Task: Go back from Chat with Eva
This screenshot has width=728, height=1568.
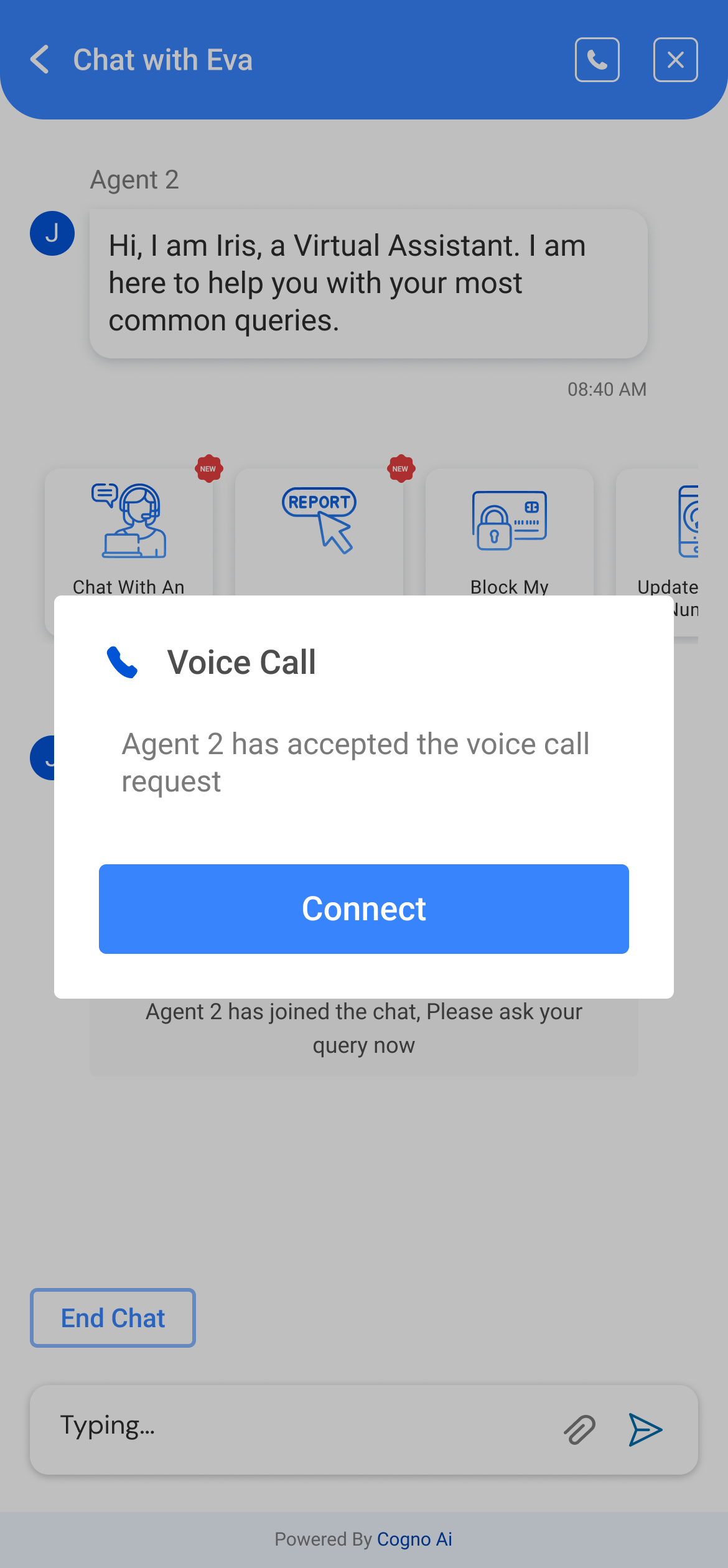Action: pyautogui.click(x=40, y=60)
